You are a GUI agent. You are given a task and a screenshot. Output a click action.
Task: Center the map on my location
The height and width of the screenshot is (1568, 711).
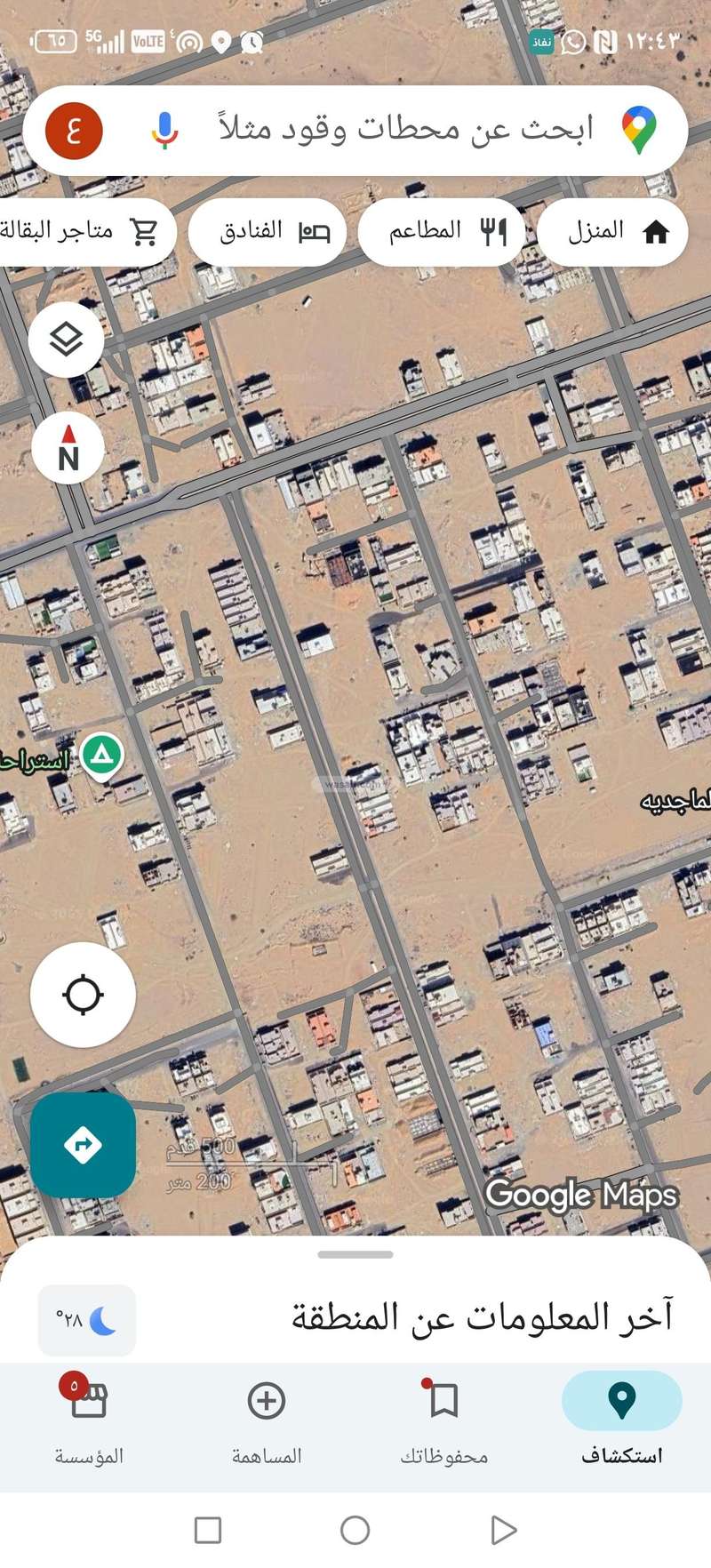(83, 994)
